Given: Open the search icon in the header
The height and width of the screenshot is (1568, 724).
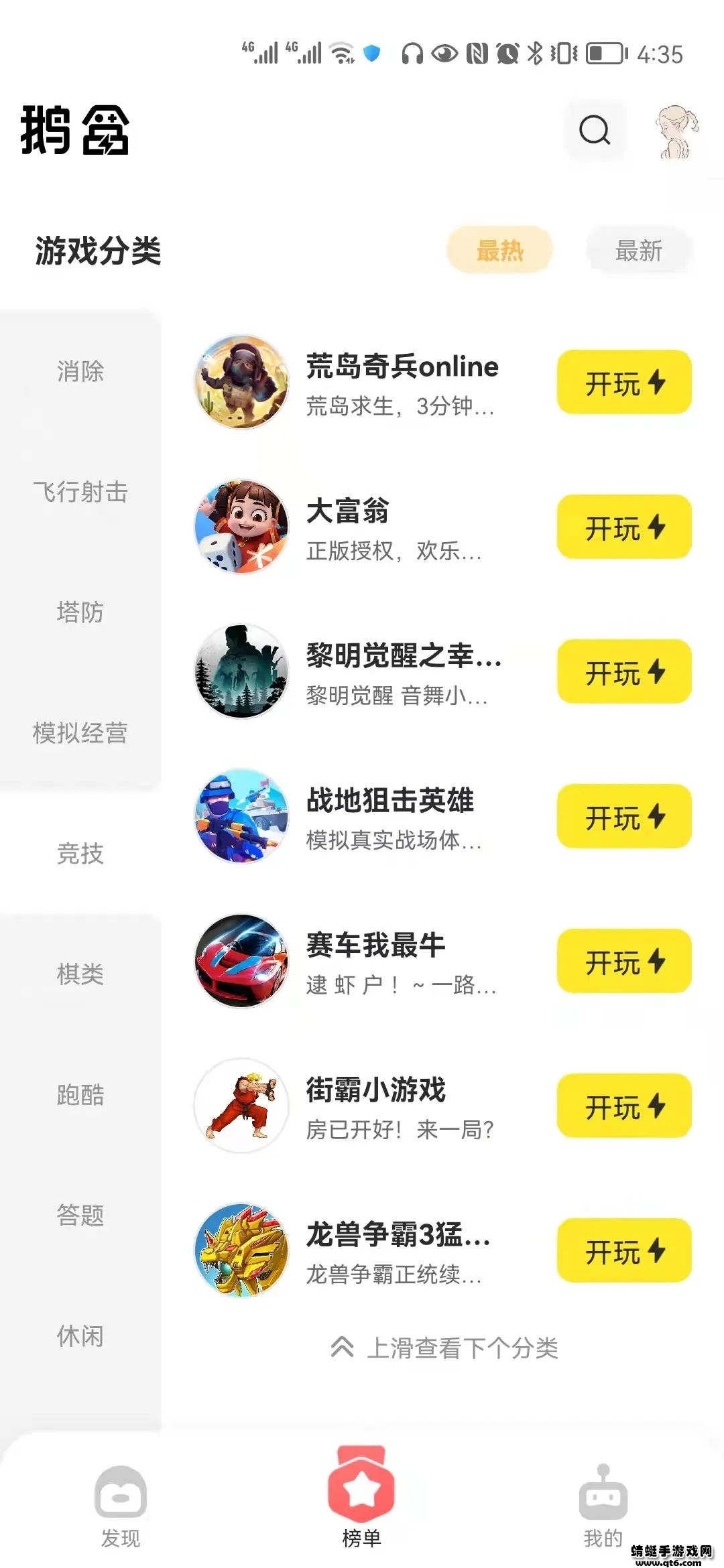Looking at the screenshot, I should (595, 130).
